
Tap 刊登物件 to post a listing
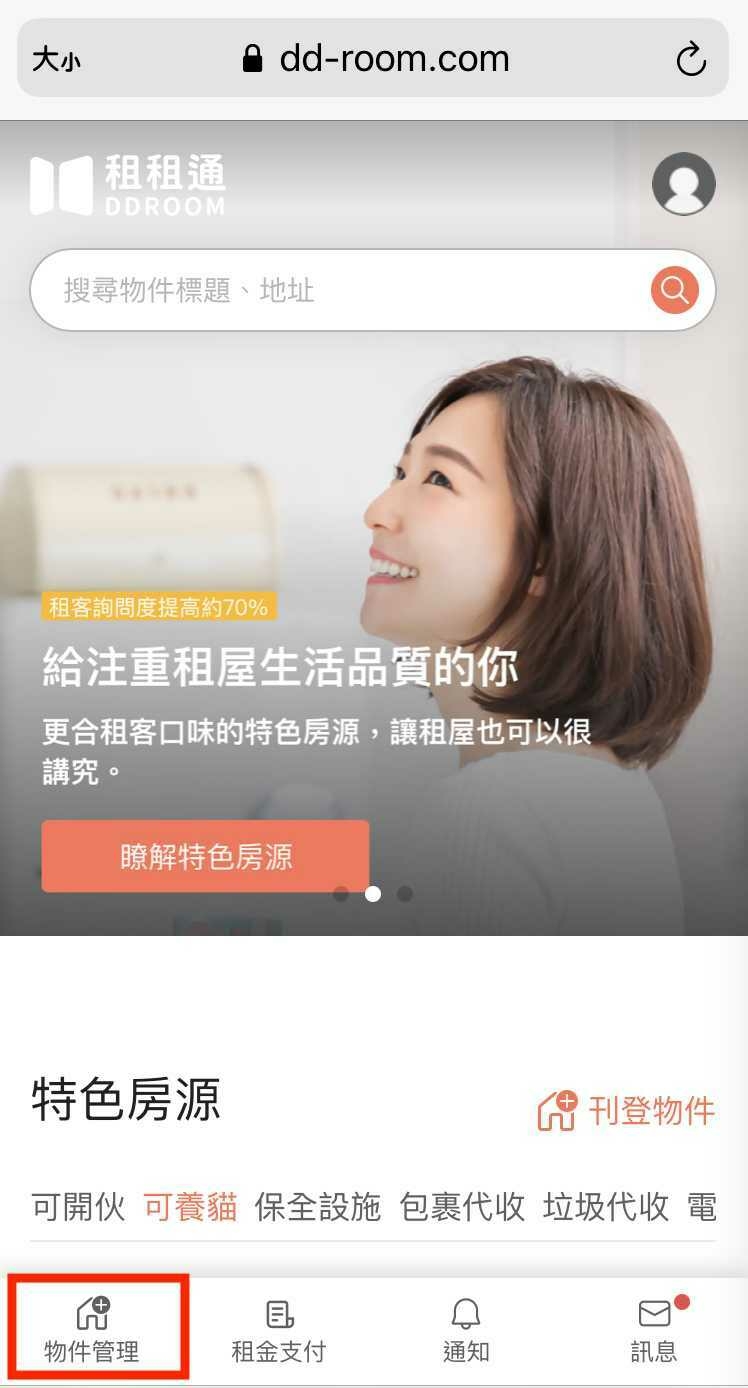coord(627,1111)
